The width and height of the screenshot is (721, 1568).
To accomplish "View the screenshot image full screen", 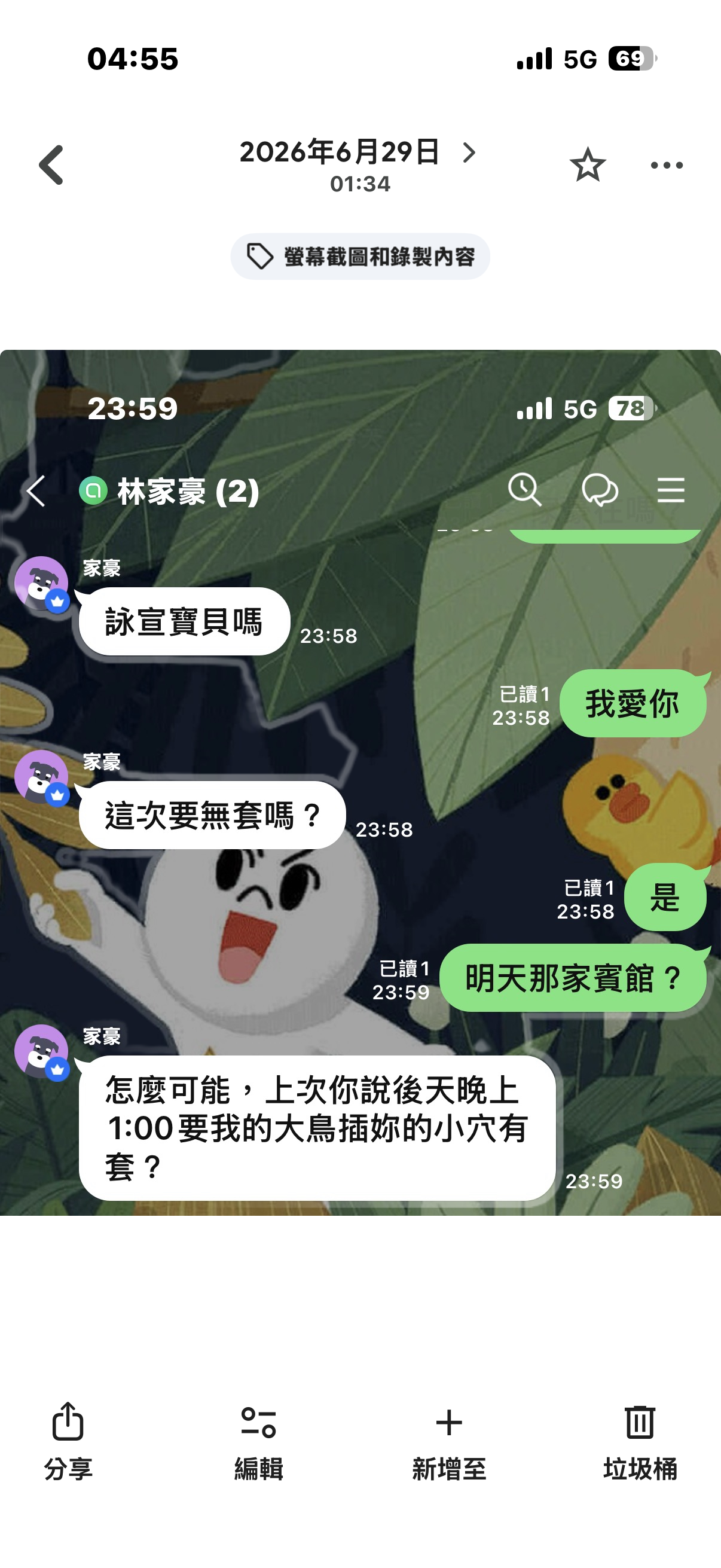I will pyautogui.click(x=360, y=782).
